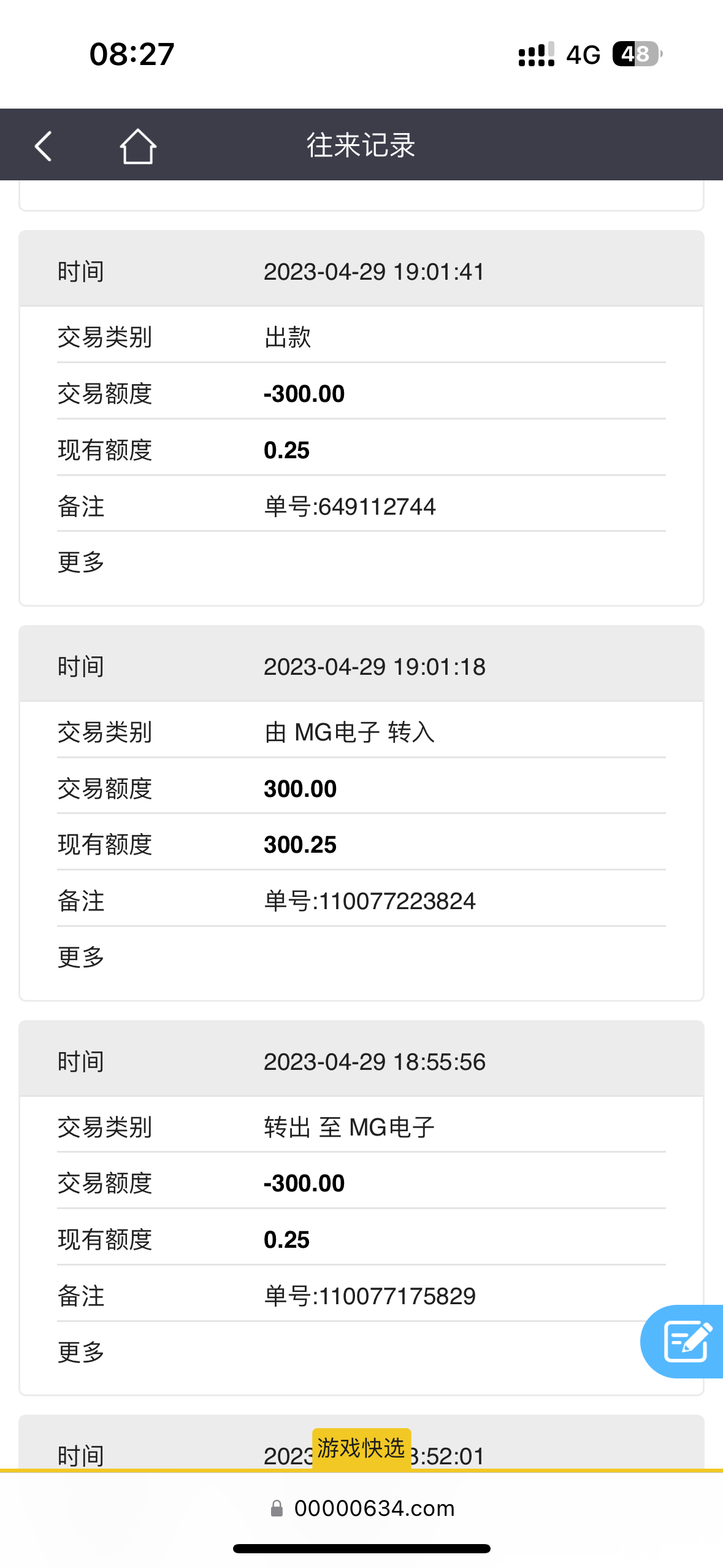Tap the 4G network indicator
This screenshot has width=723, height=1568.
583,55
